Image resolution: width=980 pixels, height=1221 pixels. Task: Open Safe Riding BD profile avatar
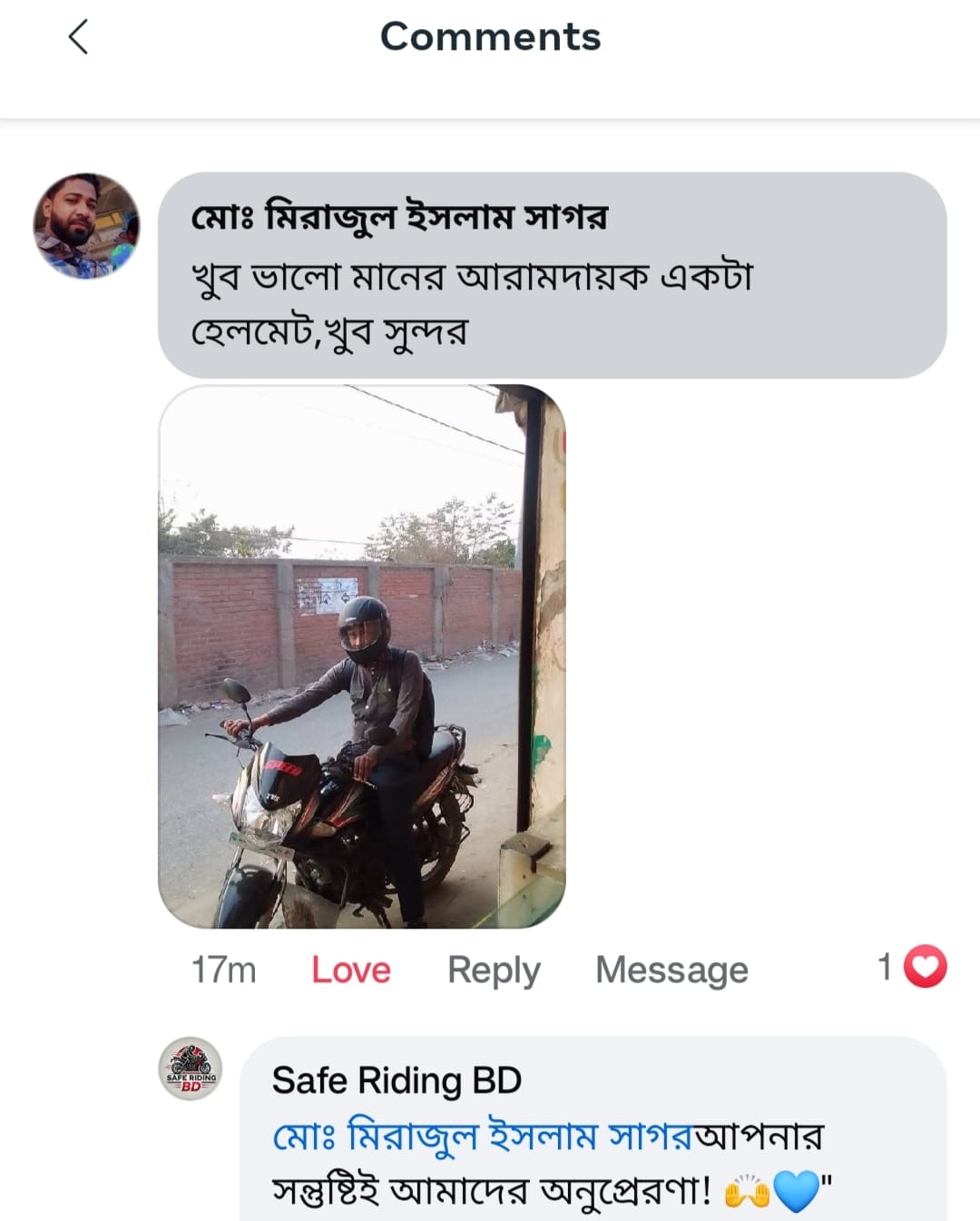pyautogui.click(x=191, y=1068)
